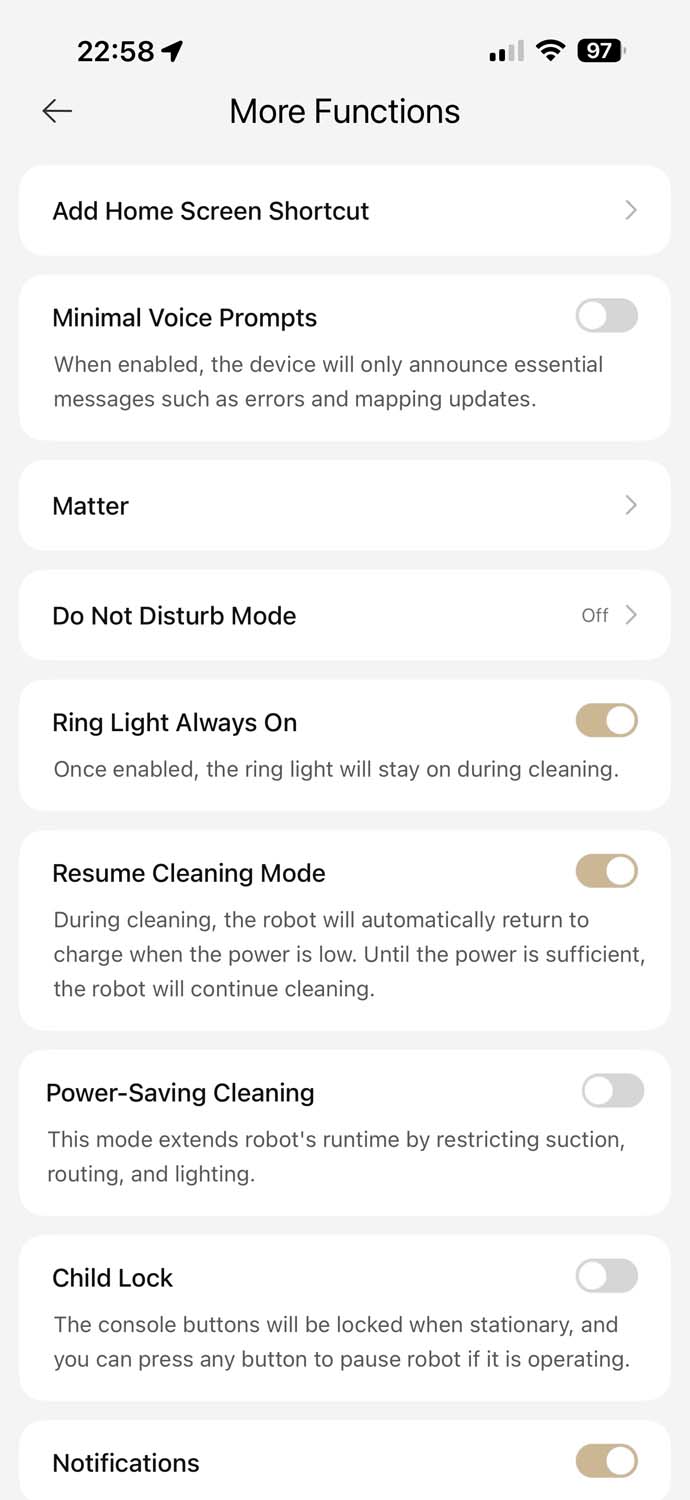Disable Resume Cleaning Mode switch

[x=606, y=871]
